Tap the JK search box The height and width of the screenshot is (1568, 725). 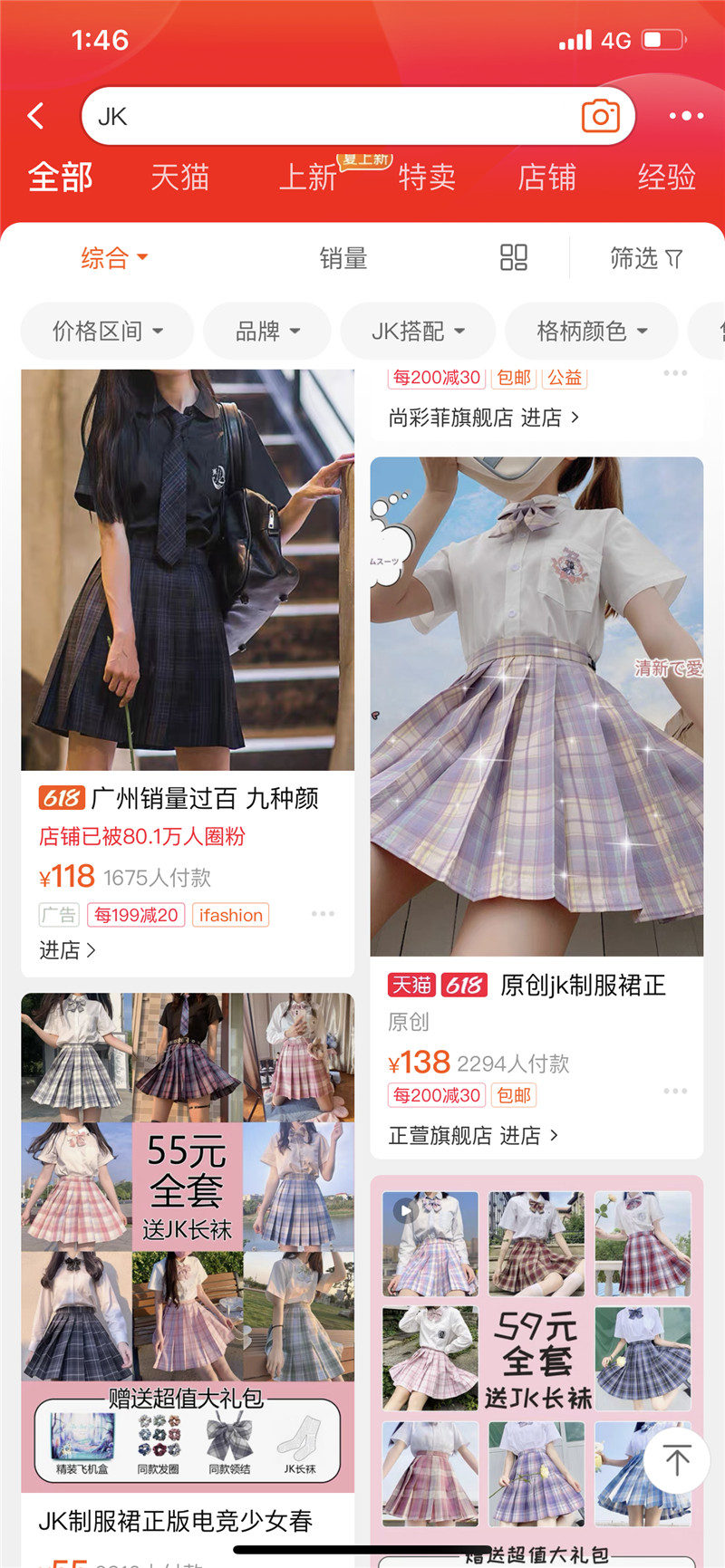[x=326, y=116]
